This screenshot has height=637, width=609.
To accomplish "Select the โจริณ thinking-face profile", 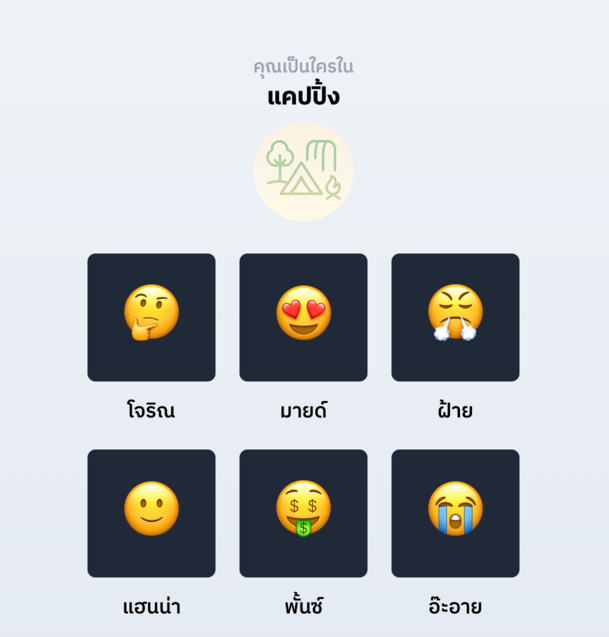I will click(x=151, y=317).
